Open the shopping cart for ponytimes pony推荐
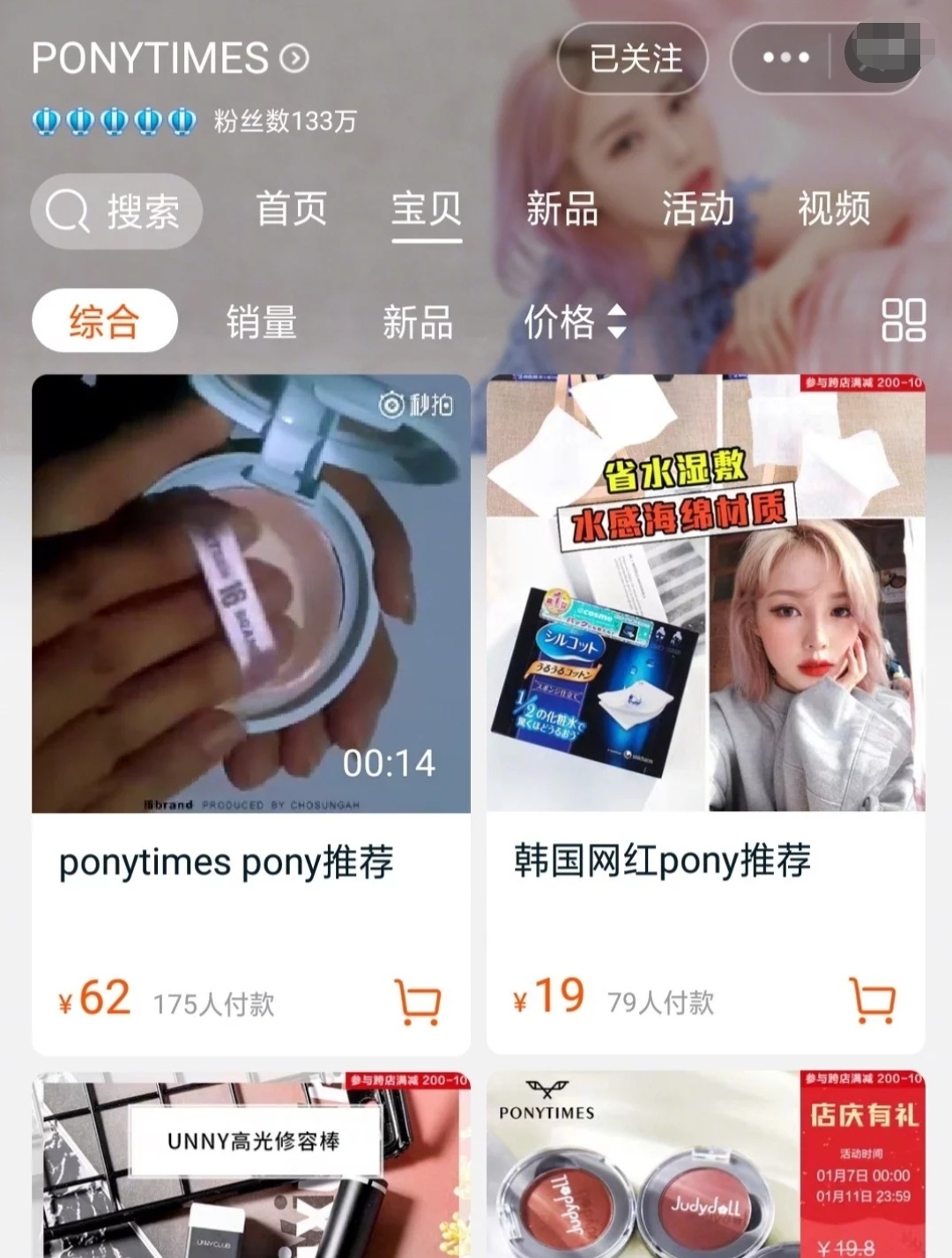Viewport: 952px width, 1258px height. tap(418, 1001)
